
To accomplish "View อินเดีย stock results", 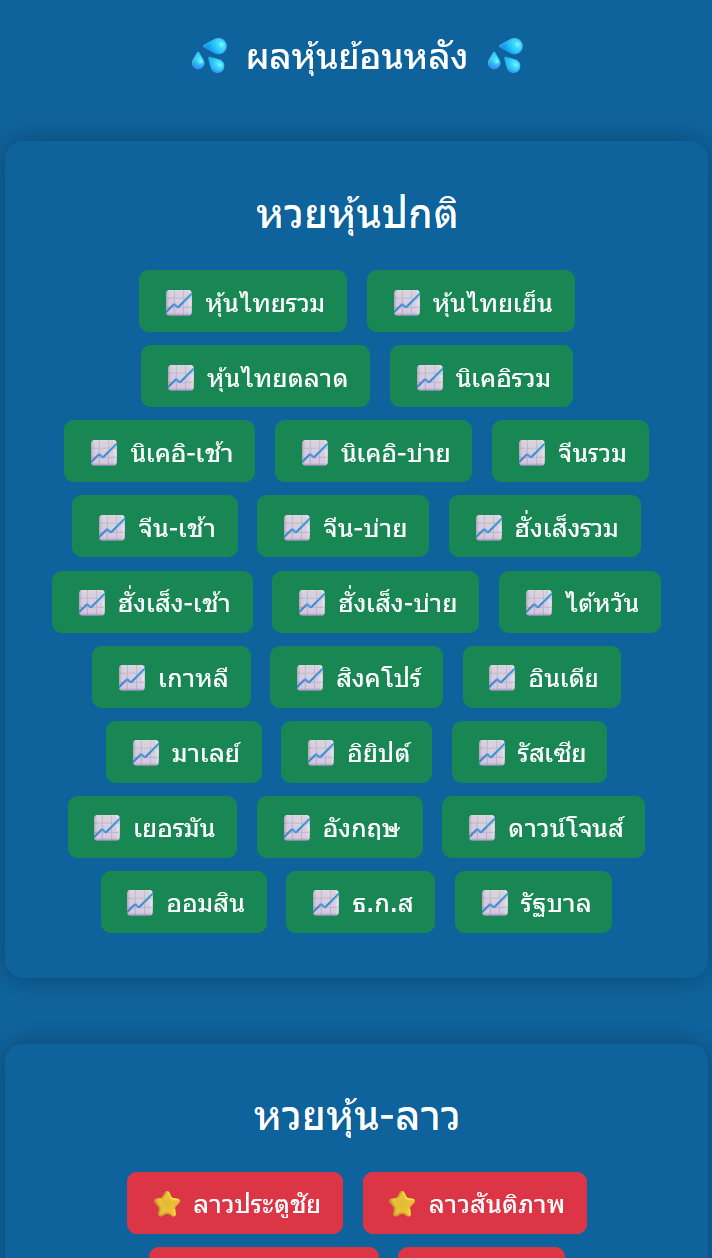I will pyautogui.click(x=542, y=678).
